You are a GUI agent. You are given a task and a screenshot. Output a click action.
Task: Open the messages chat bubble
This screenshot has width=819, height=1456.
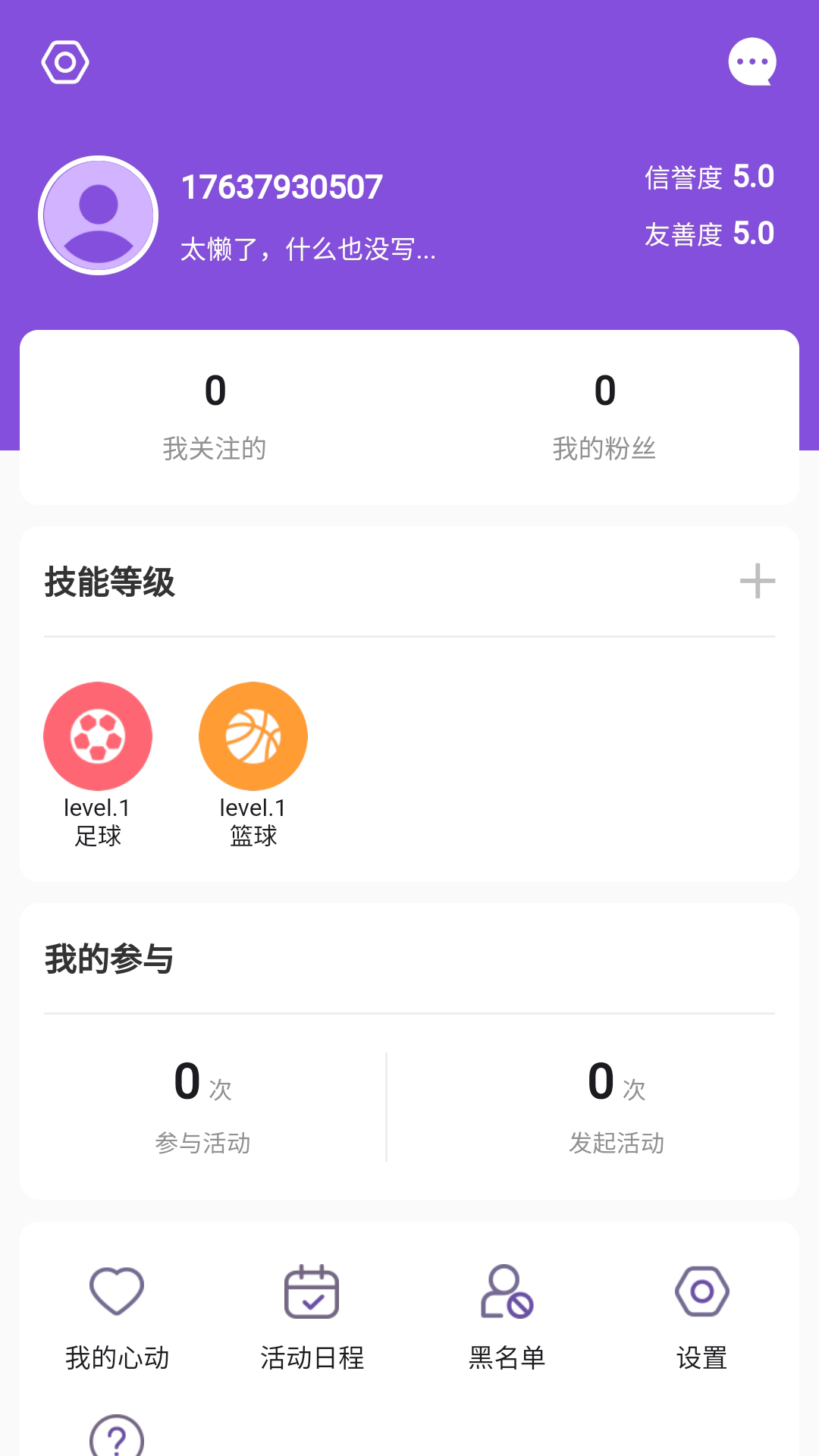click(x=752, y=62)
